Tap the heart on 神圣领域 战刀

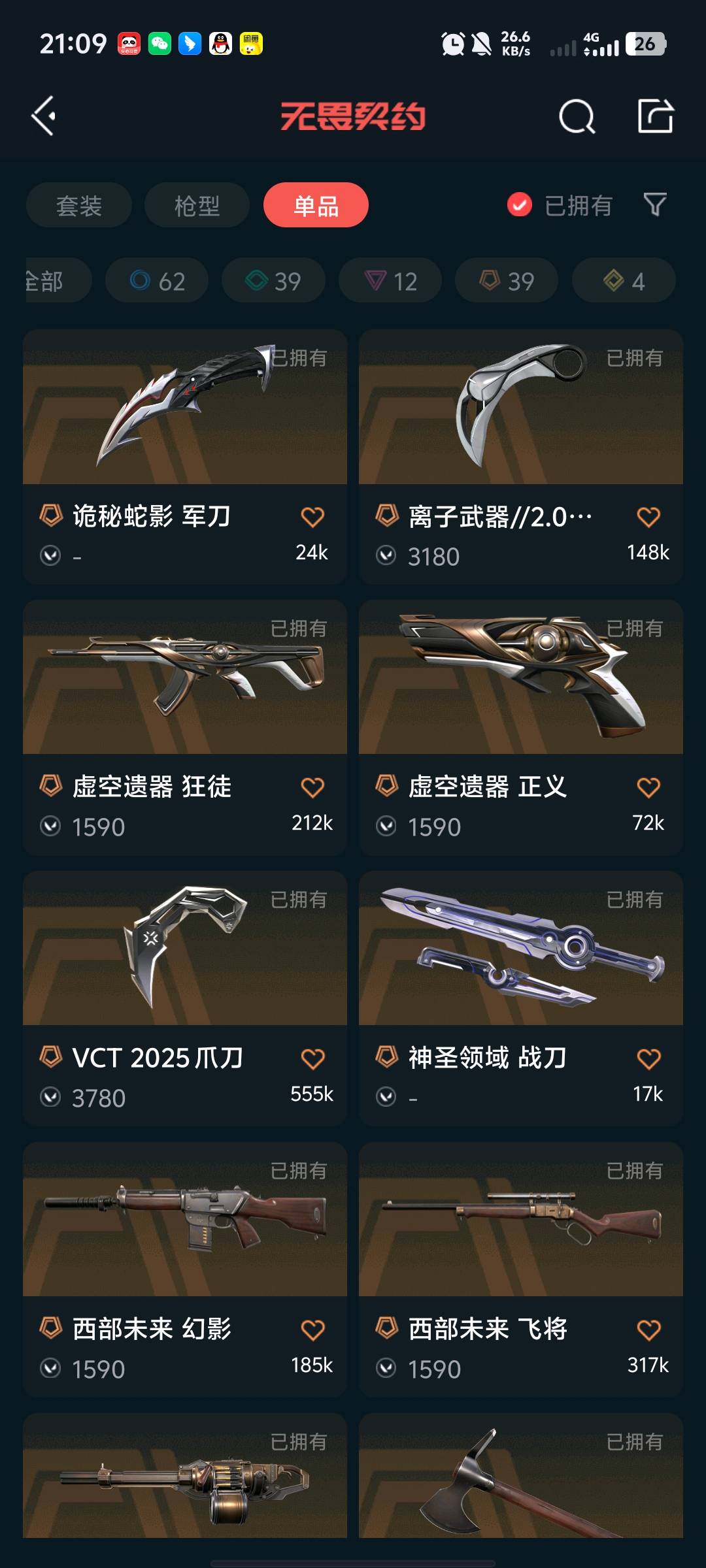coord(648,1059)
